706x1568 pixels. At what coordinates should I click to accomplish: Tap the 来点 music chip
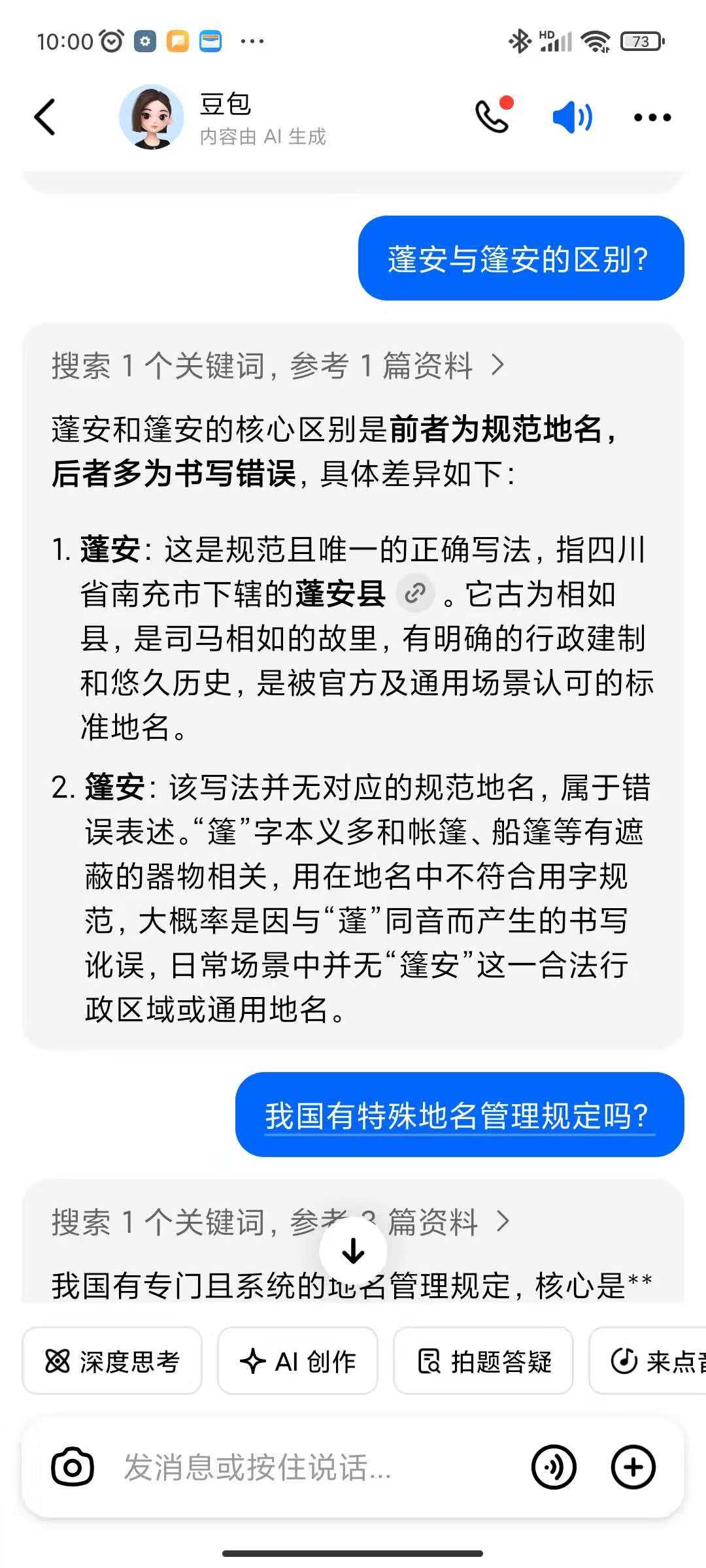[654, 1362]
